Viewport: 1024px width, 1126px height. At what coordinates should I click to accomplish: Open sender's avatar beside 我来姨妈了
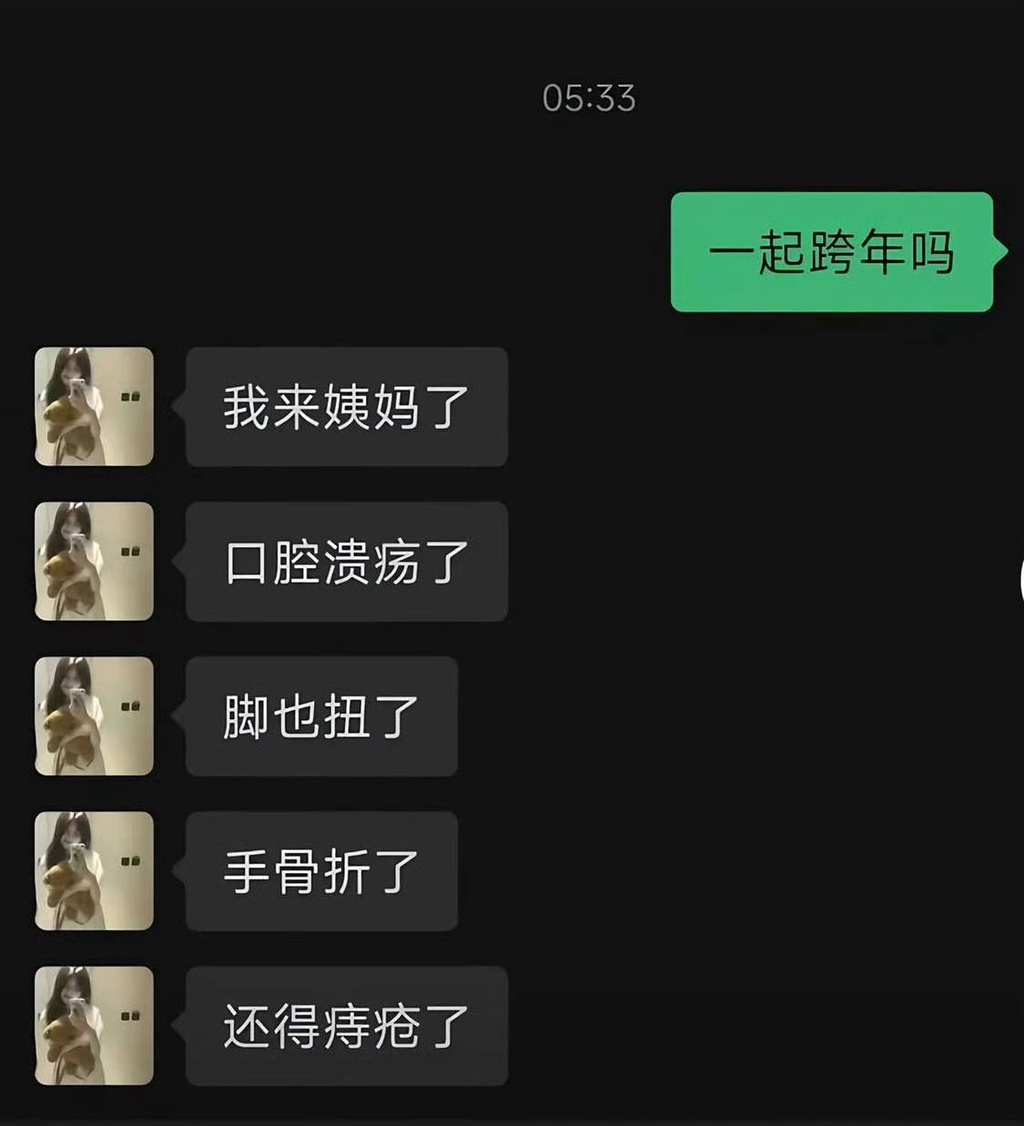[x=94, y=406]
